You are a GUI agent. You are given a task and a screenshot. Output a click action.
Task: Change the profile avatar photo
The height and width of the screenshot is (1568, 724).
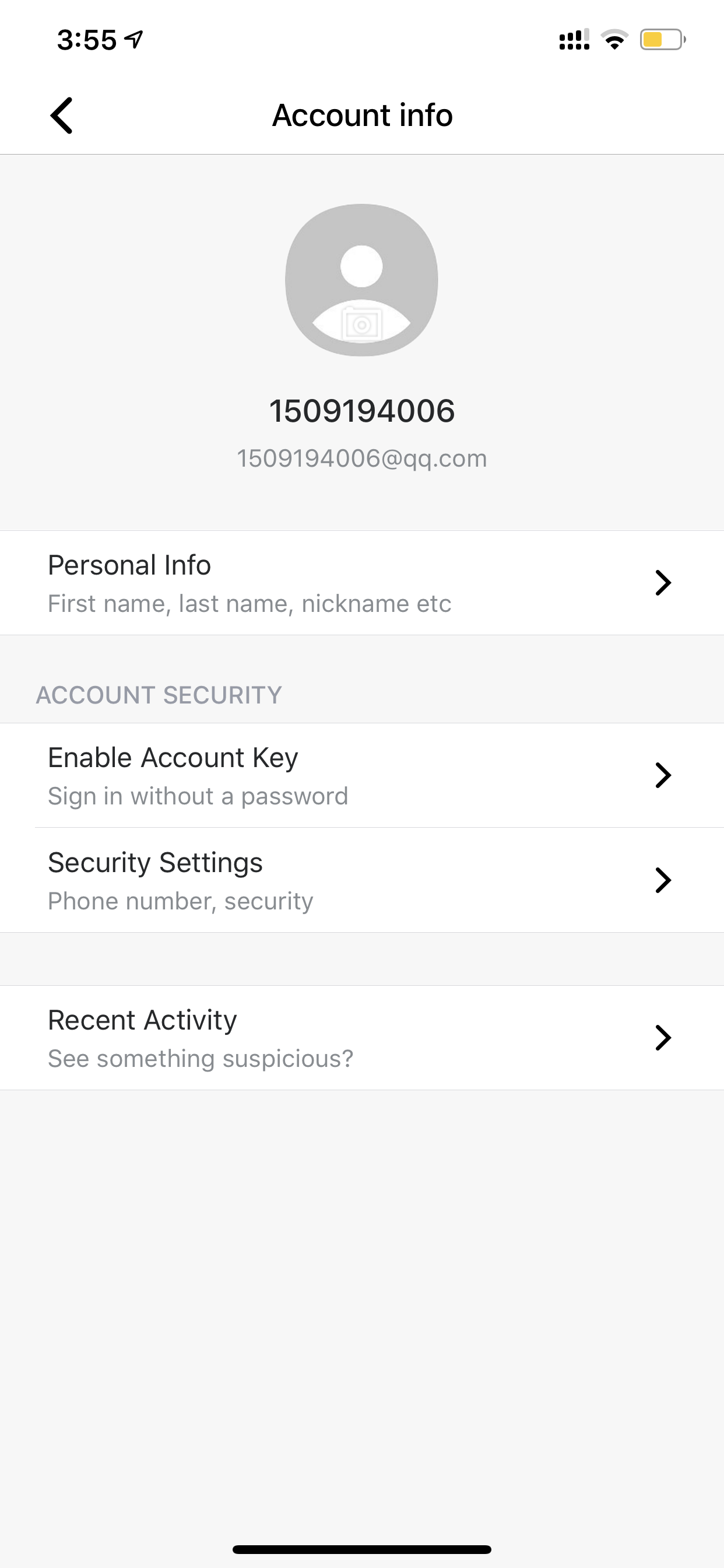click(361, 280)
